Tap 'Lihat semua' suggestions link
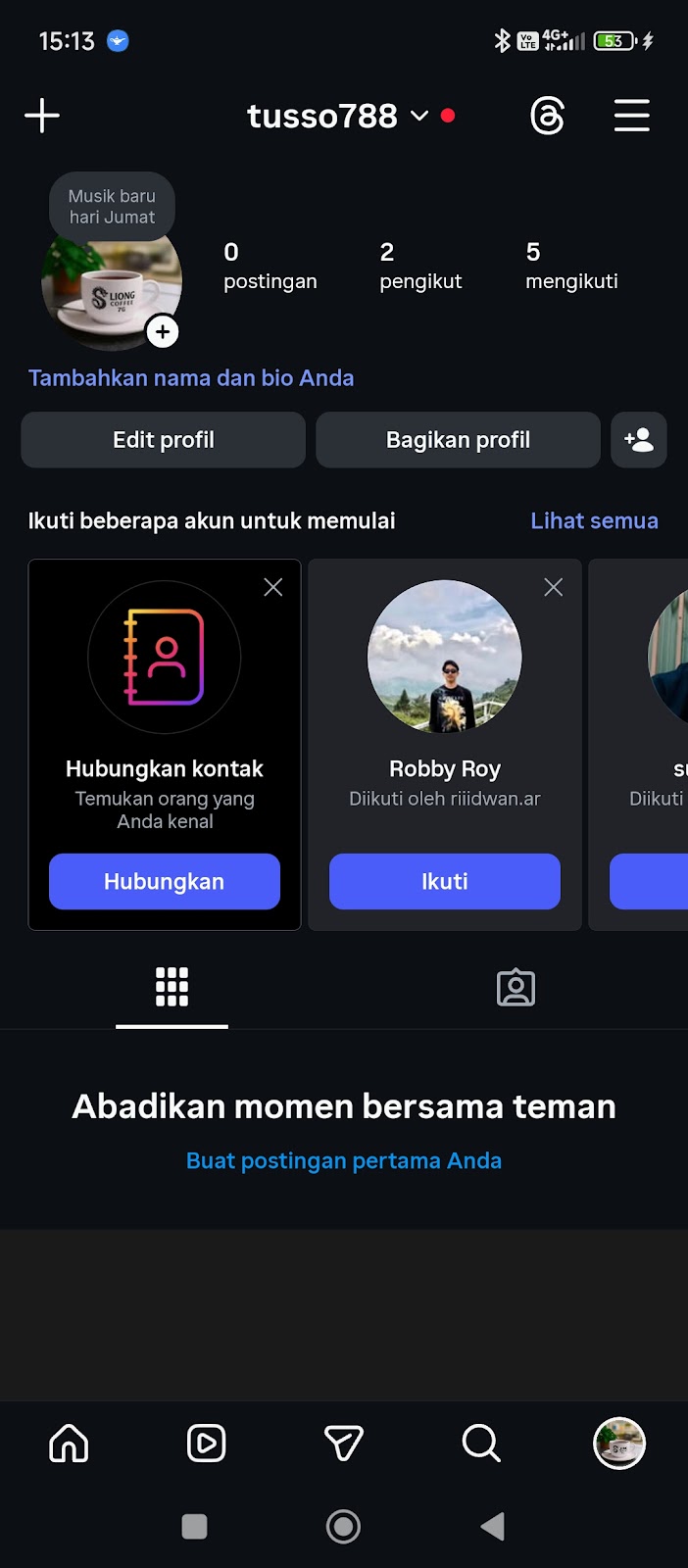 tap(594, 520)
